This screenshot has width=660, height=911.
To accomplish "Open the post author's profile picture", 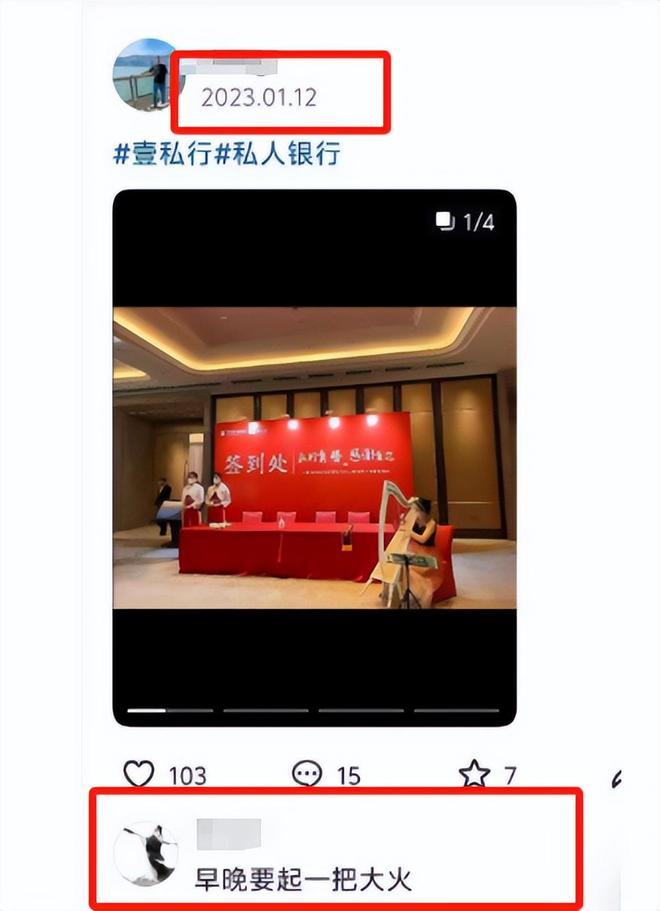I will [146, 72].
